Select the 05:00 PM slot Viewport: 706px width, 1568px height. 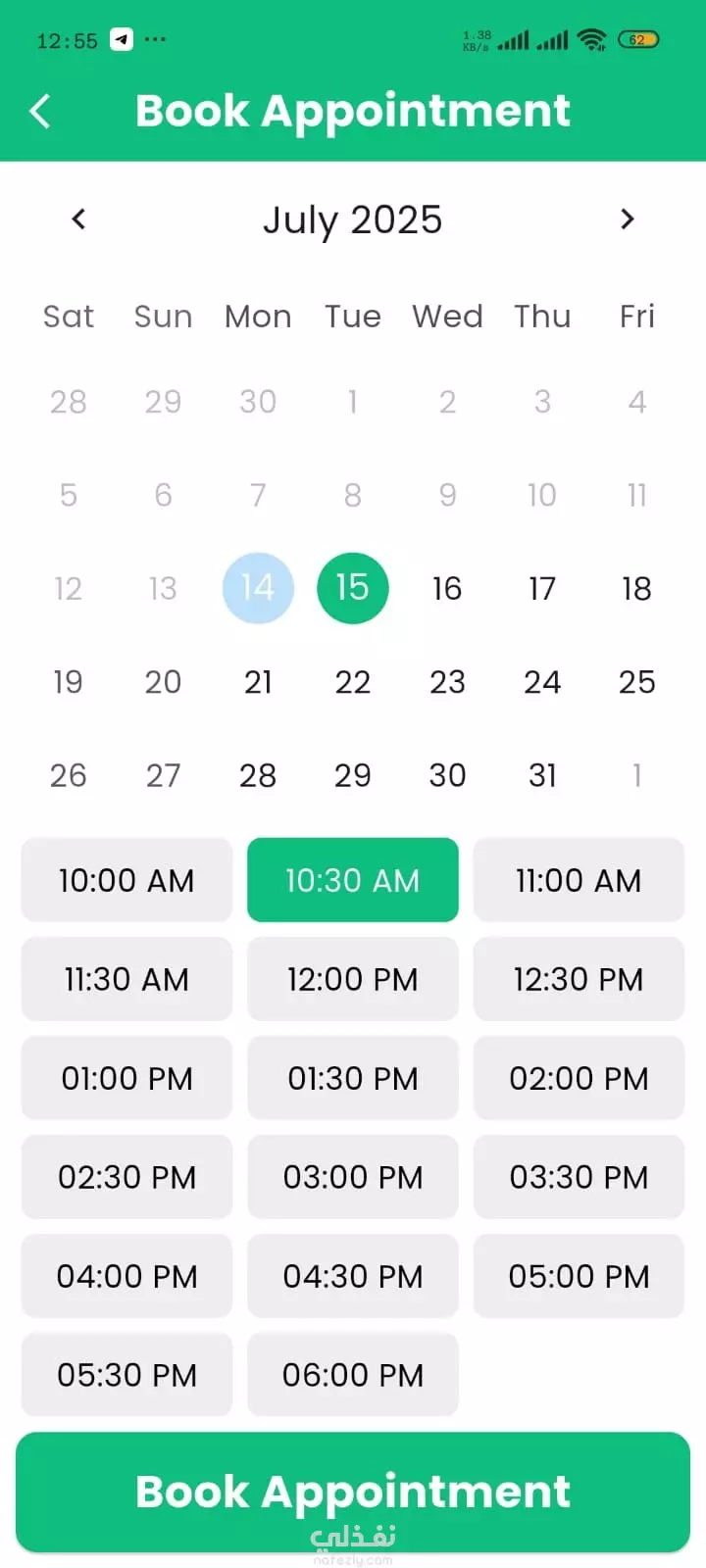point(579,1276)
